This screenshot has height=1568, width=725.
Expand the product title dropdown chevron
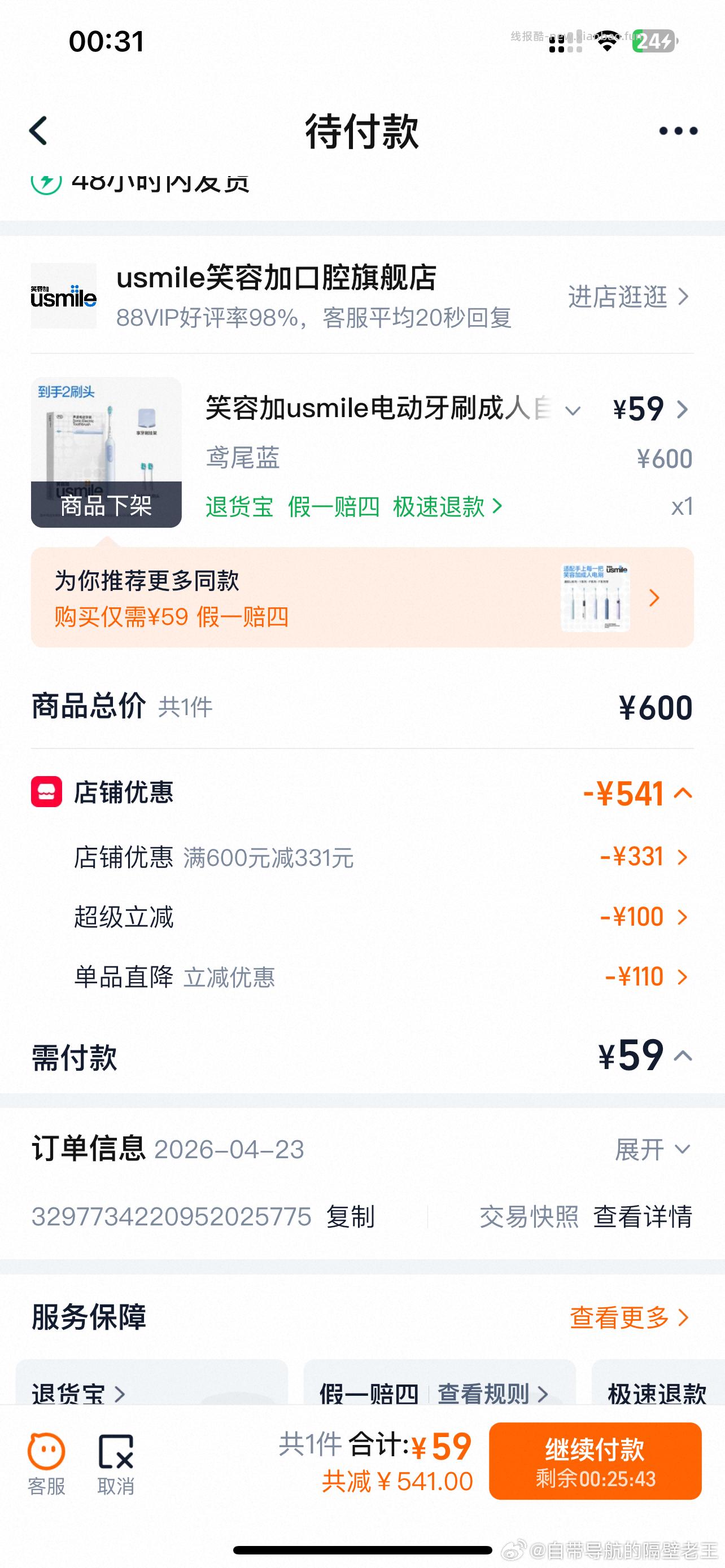[573, 409]
